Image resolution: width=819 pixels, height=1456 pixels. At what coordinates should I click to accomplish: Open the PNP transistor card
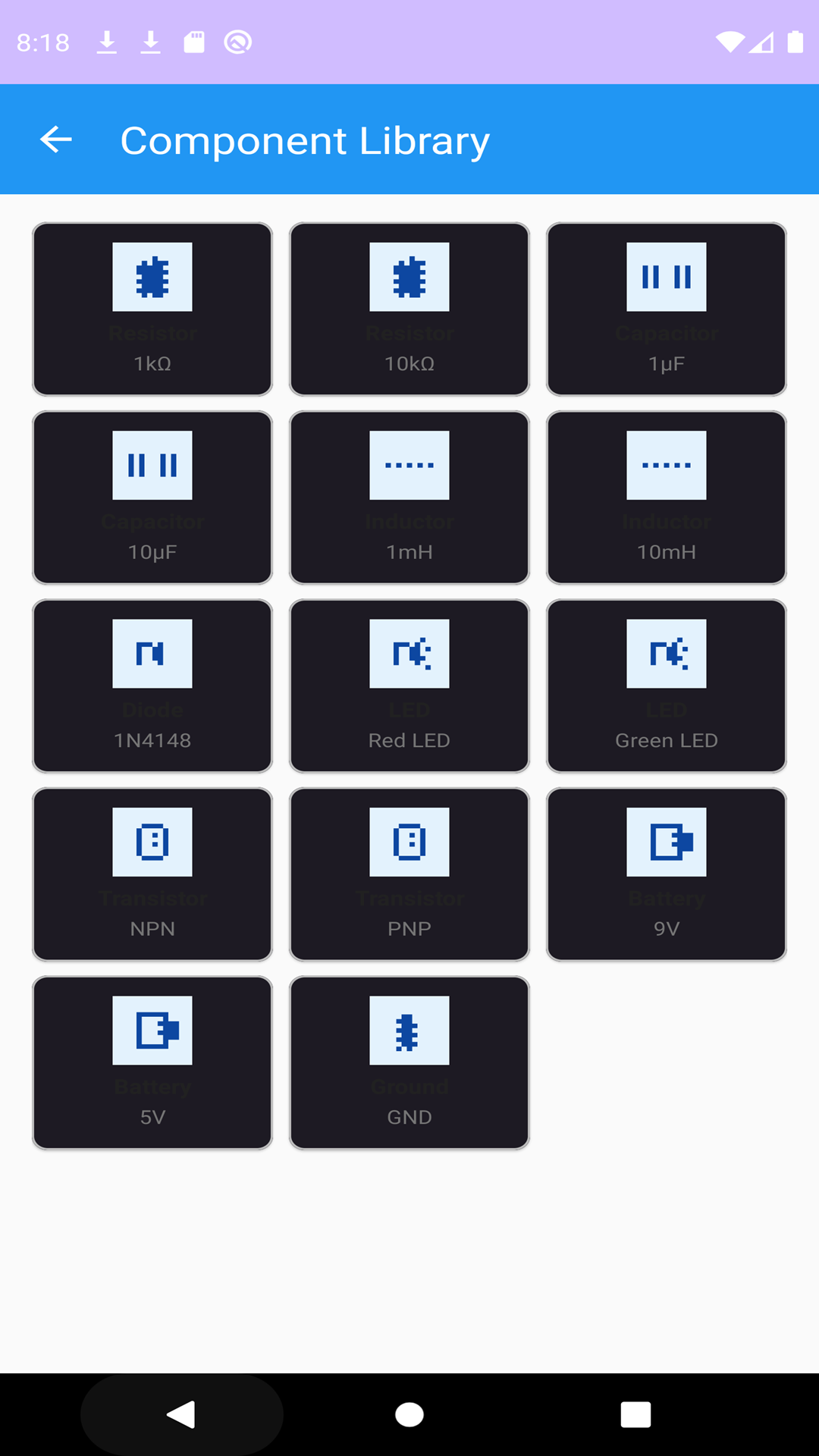pos(409,874)
